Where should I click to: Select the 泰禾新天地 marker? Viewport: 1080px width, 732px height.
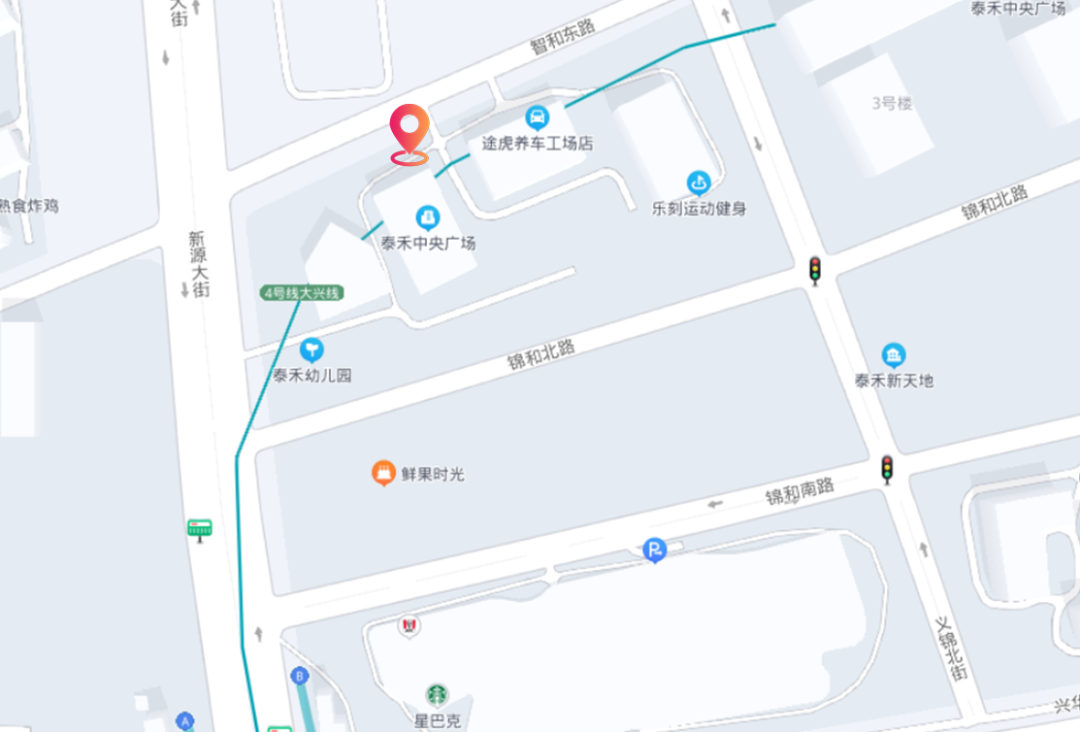[x=893, y=355]
